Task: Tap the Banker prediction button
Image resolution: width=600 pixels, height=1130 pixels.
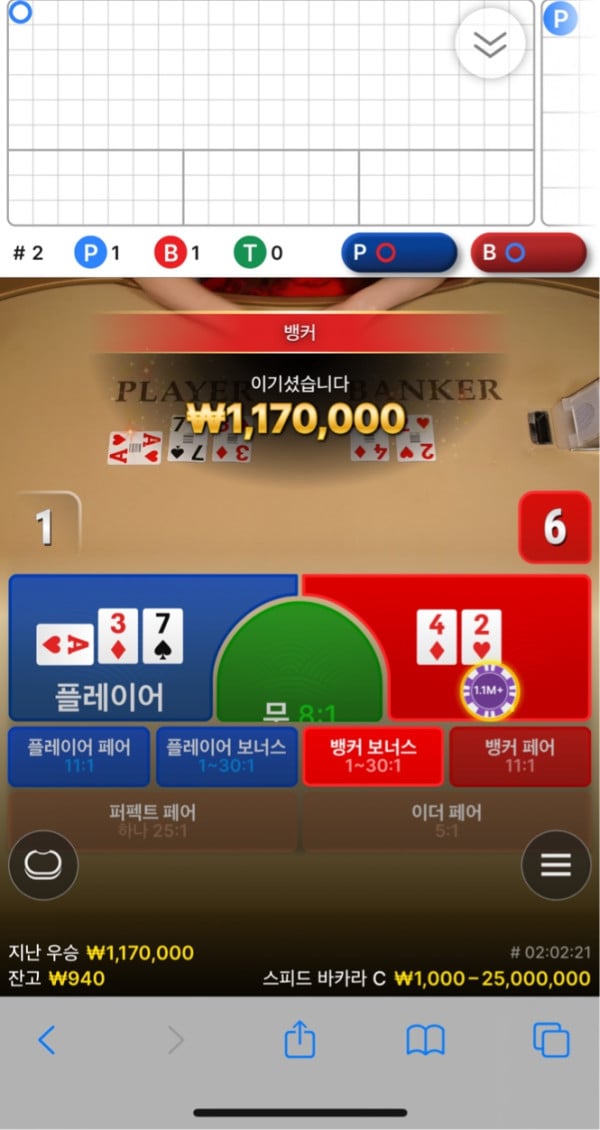Action: click(527, 253)
